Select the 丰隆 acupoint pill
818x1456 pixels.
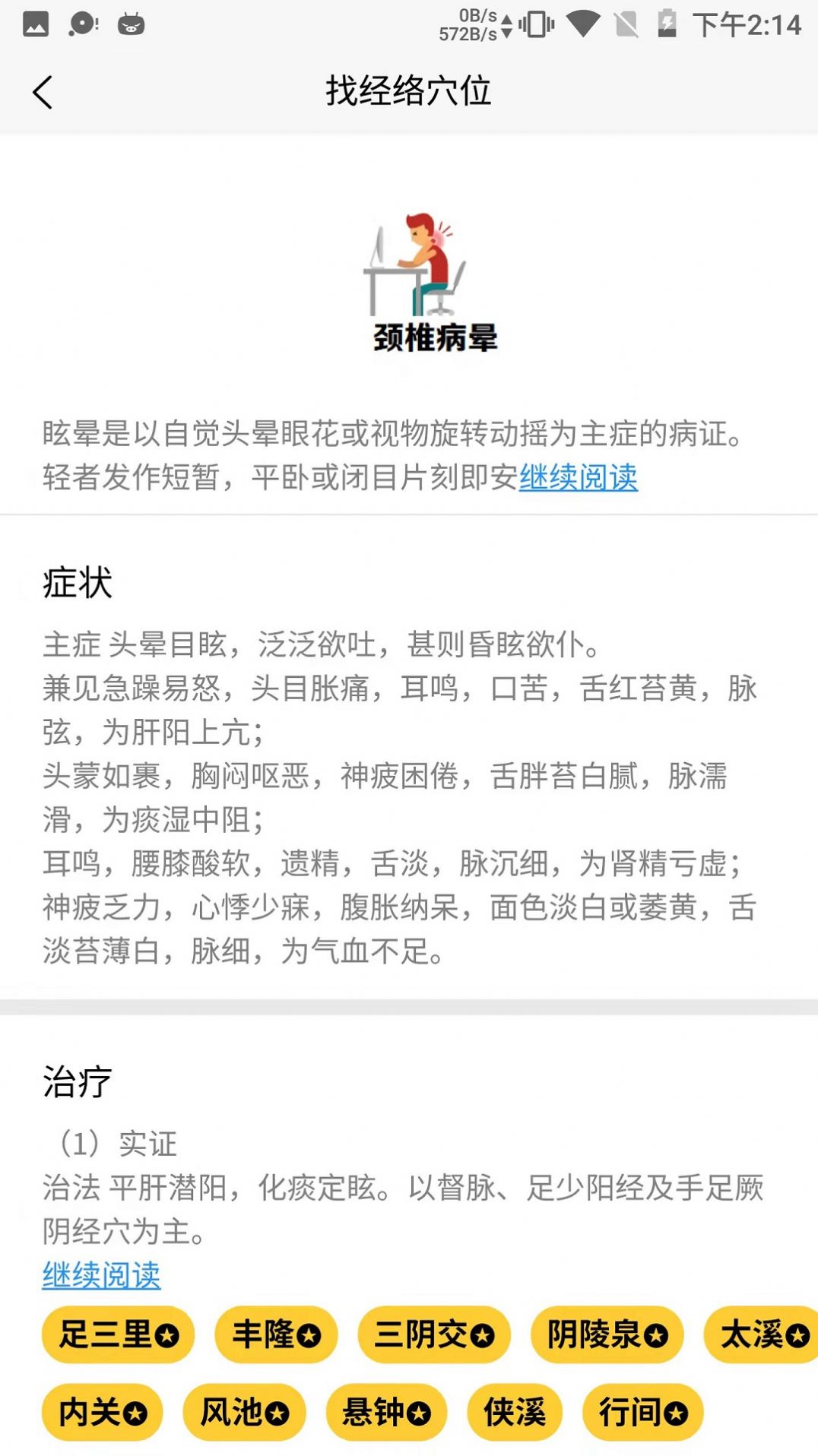click(276, 1335)
